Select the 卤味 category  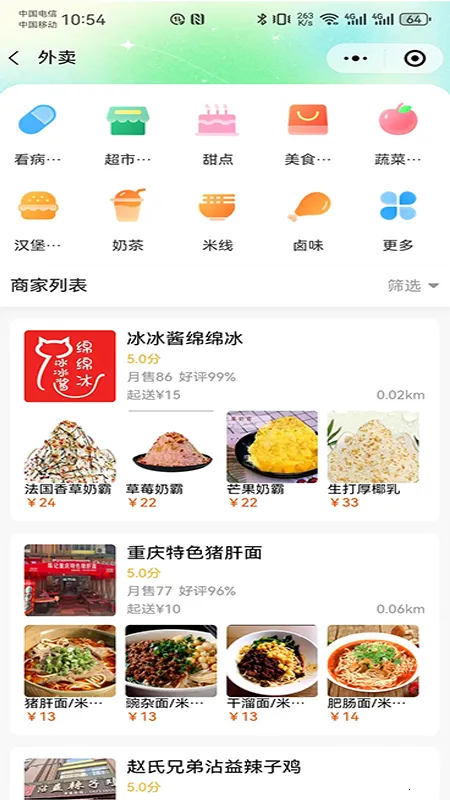(x=308, y=220)
